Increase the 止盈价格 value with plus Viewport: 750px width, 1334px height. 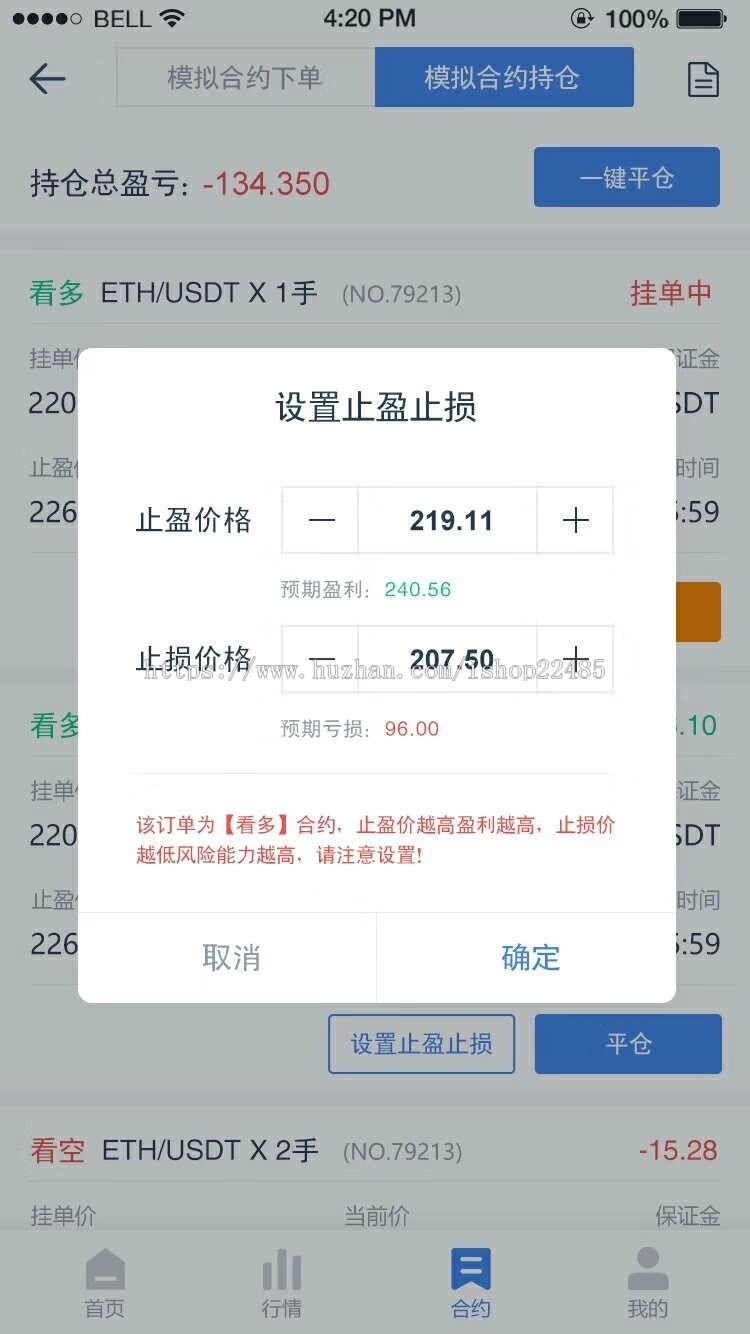click(575, 521)
